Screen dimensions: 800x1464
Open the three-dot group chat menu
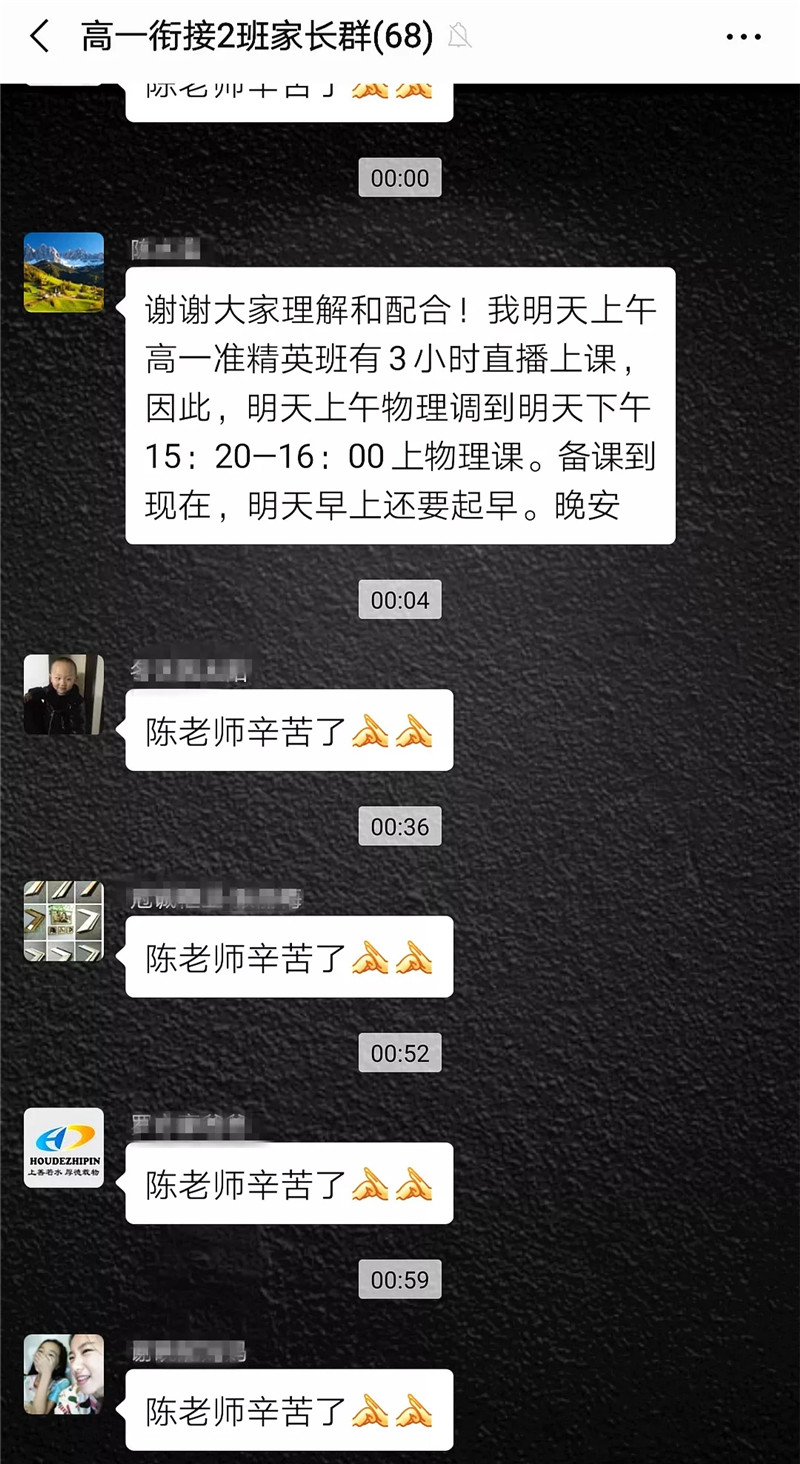(743, 38)
